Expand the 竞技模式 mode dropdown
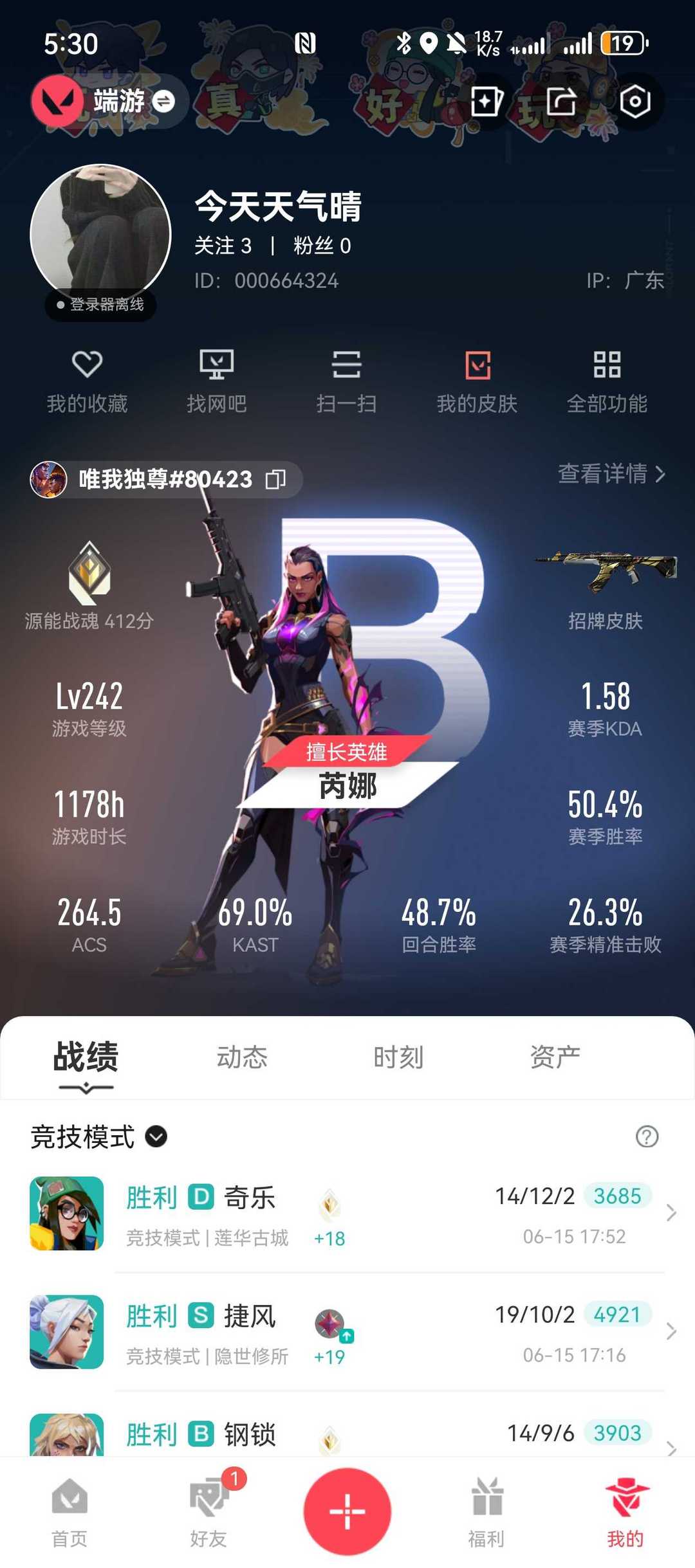 coord(98,1136)
